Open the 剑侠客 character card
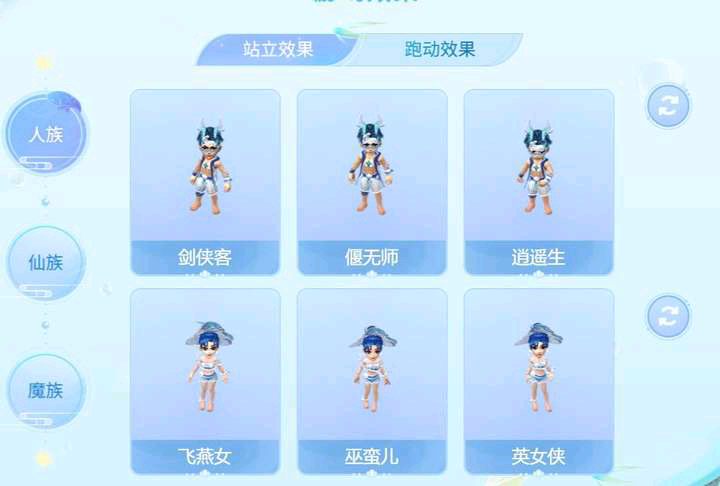720x486 pixels. click(205, 181)
